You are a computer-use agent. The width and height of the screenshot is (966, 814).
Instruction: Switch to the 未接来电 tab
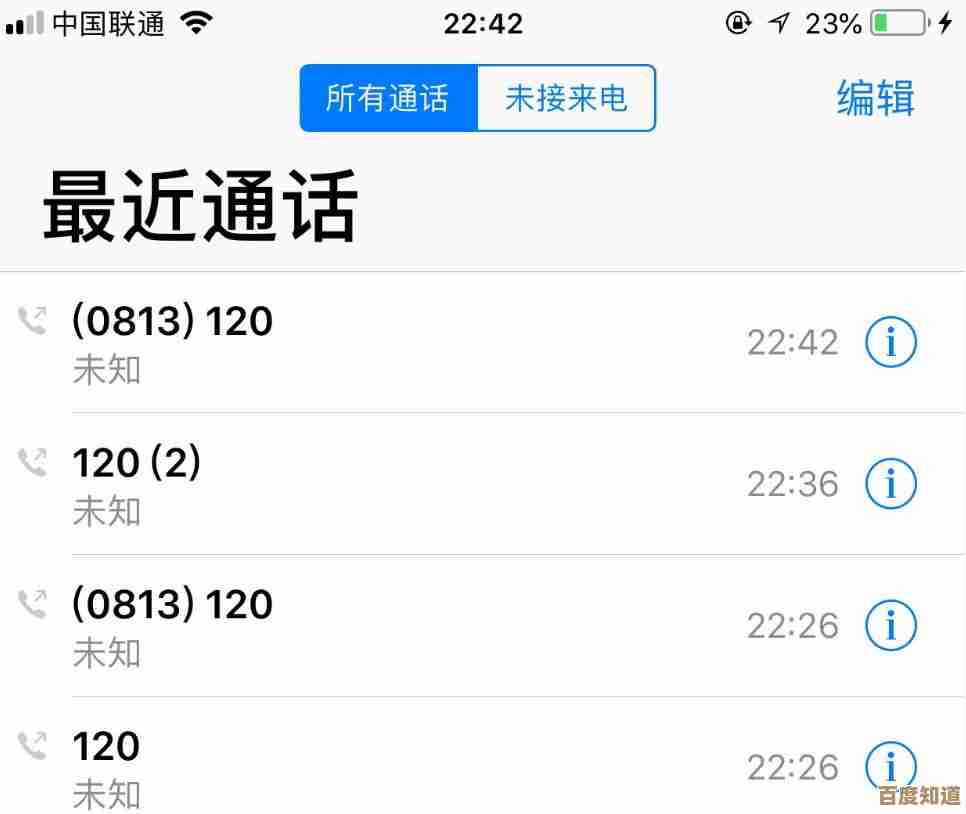pos(566,98)
